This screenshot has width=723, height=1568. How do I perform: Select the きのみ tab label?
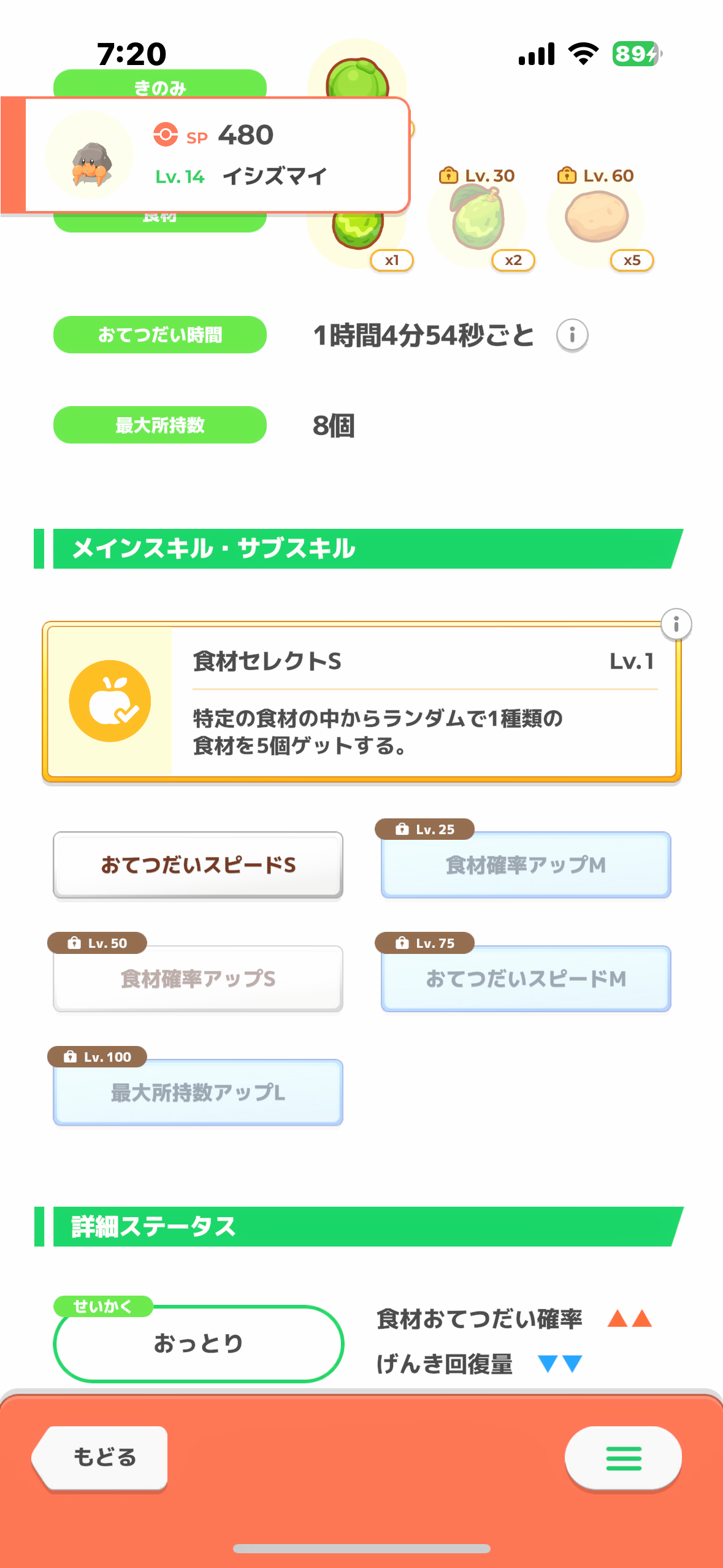coord(158,88)
